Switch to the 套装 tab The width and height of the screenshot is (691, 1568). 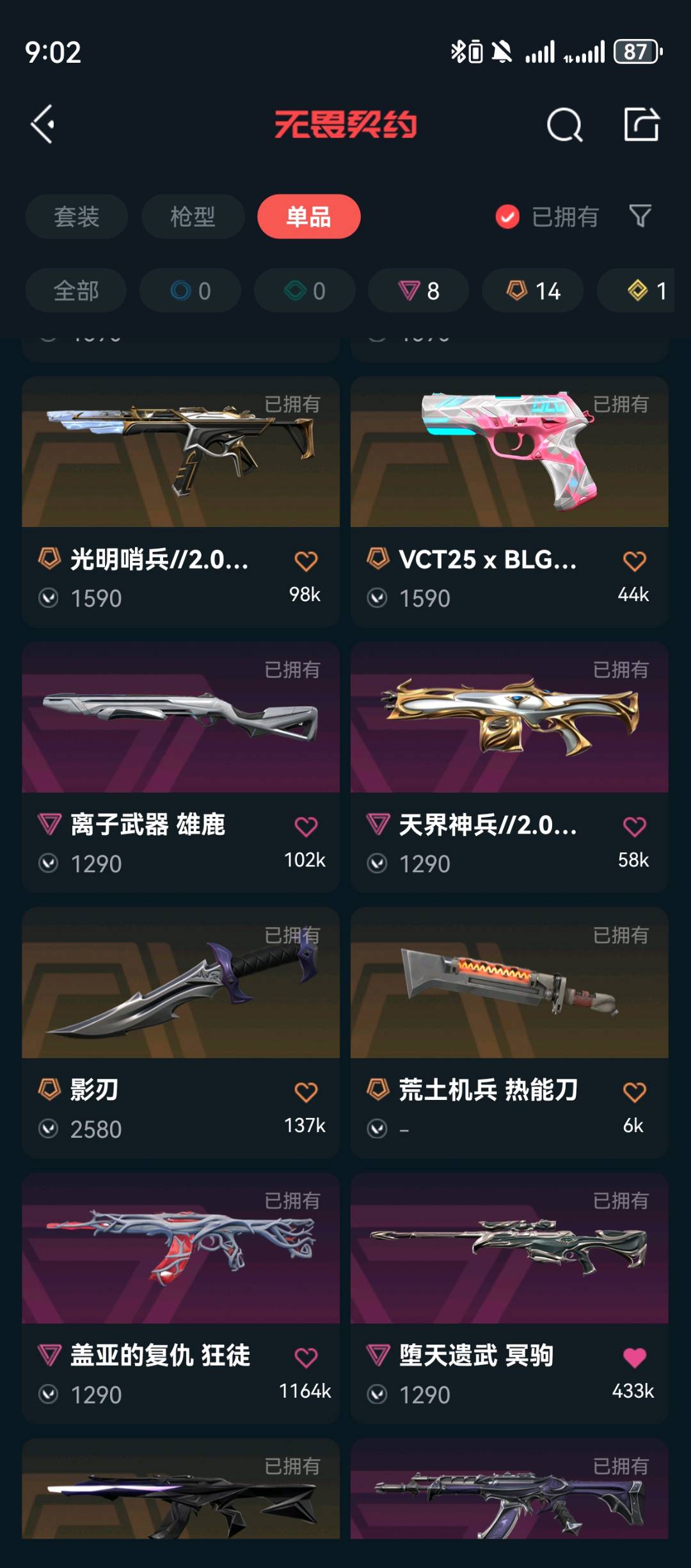point(77,216)
